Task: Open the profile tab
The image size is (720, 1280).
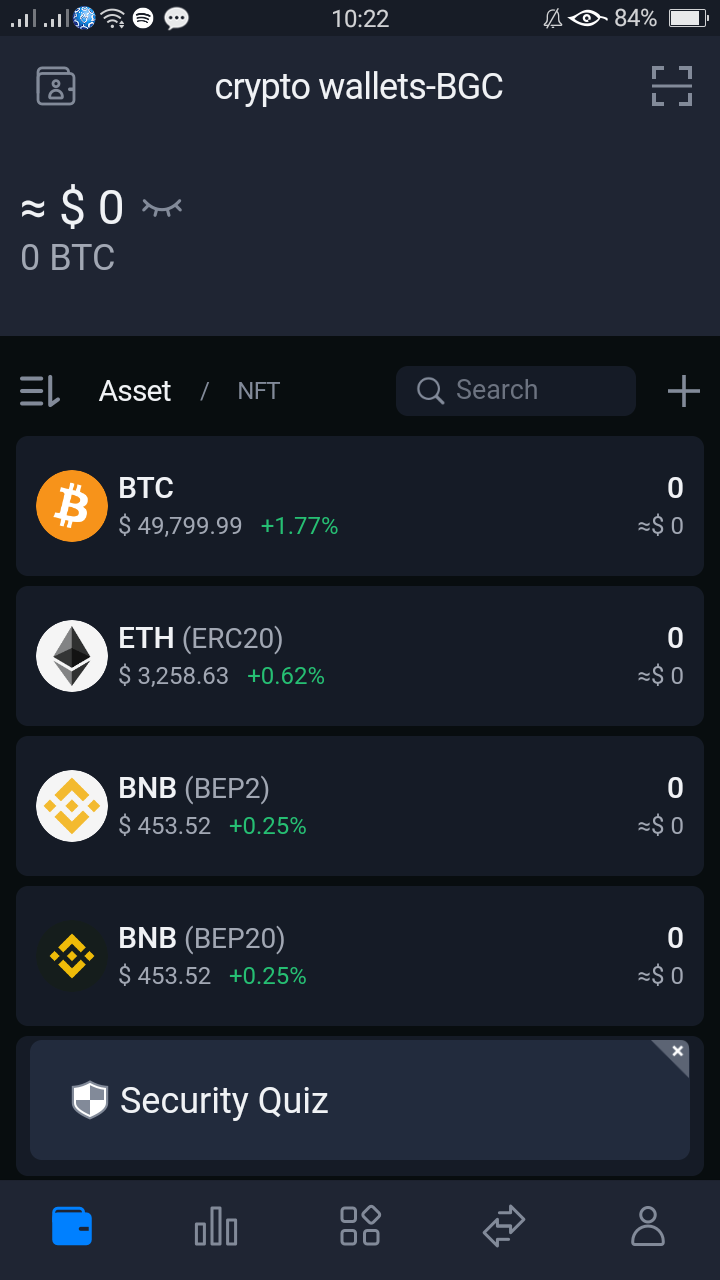Action: (x=648, y=1226)
